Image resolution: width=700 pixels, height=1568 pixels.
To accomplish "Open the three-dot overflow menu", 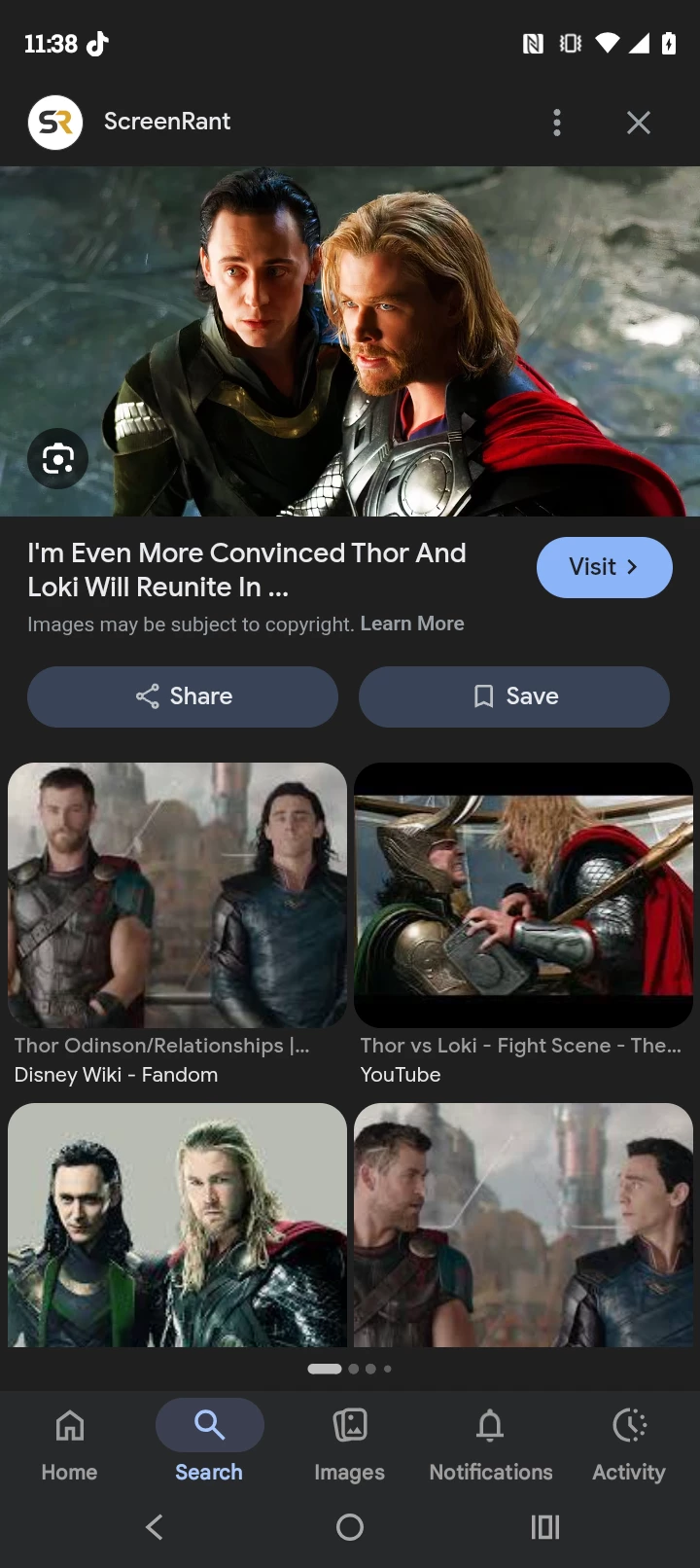I will tap(557, 123).
